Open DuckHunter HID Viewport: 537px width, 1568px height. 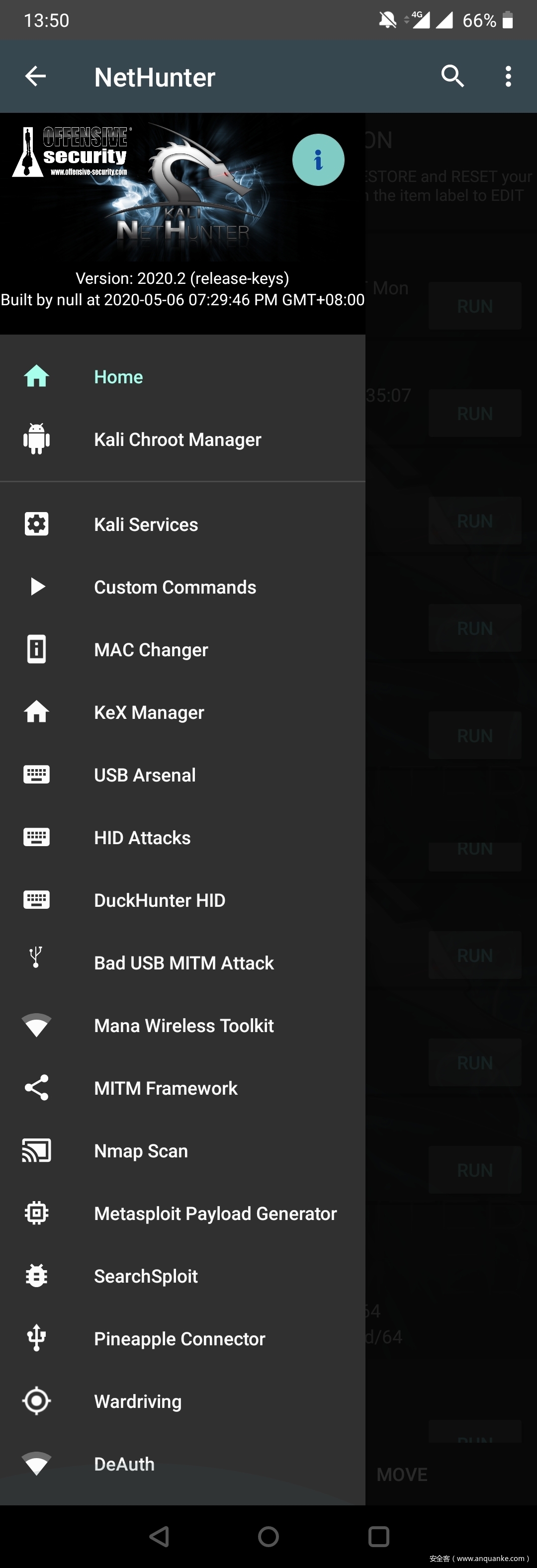(x=160, y=900)
